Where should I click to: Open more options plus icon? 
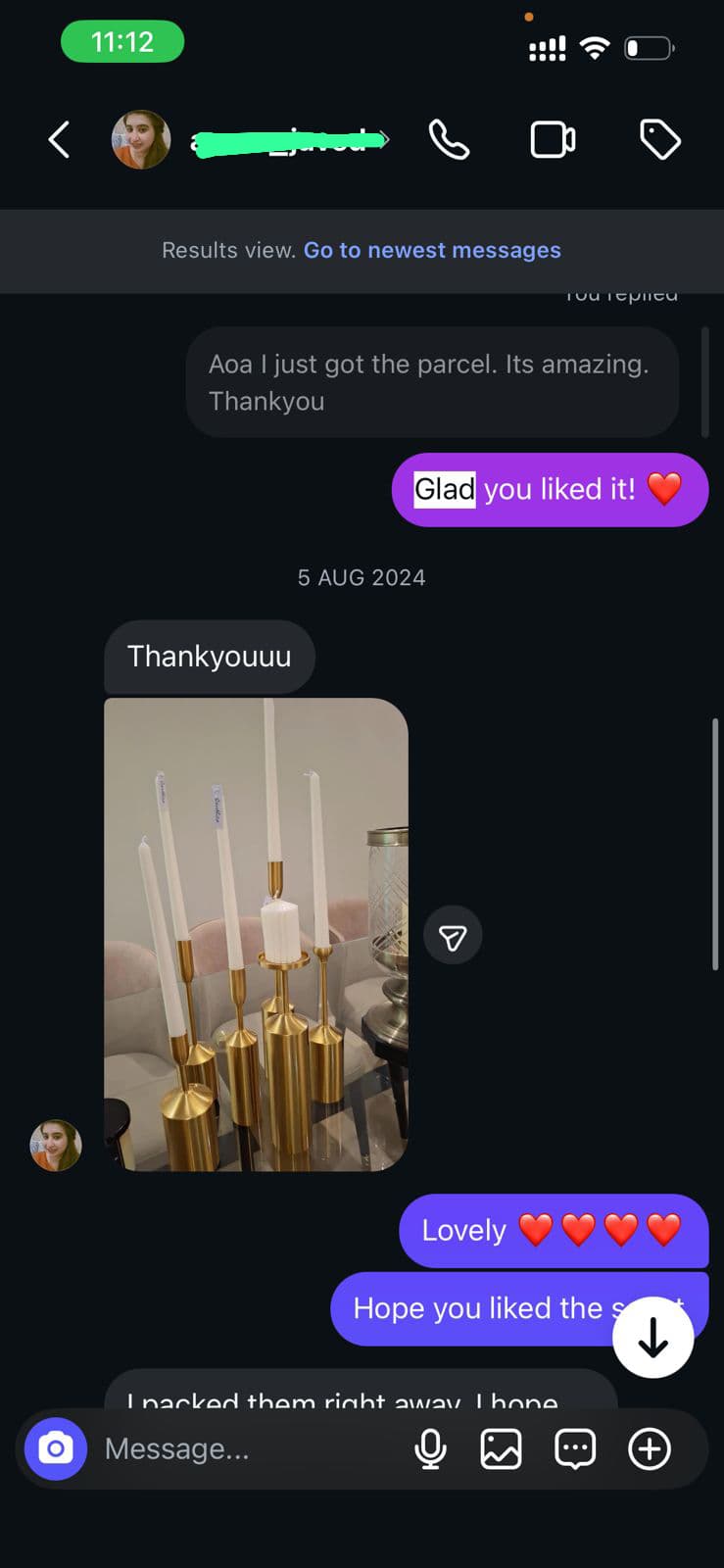[x=650, y=1448]
